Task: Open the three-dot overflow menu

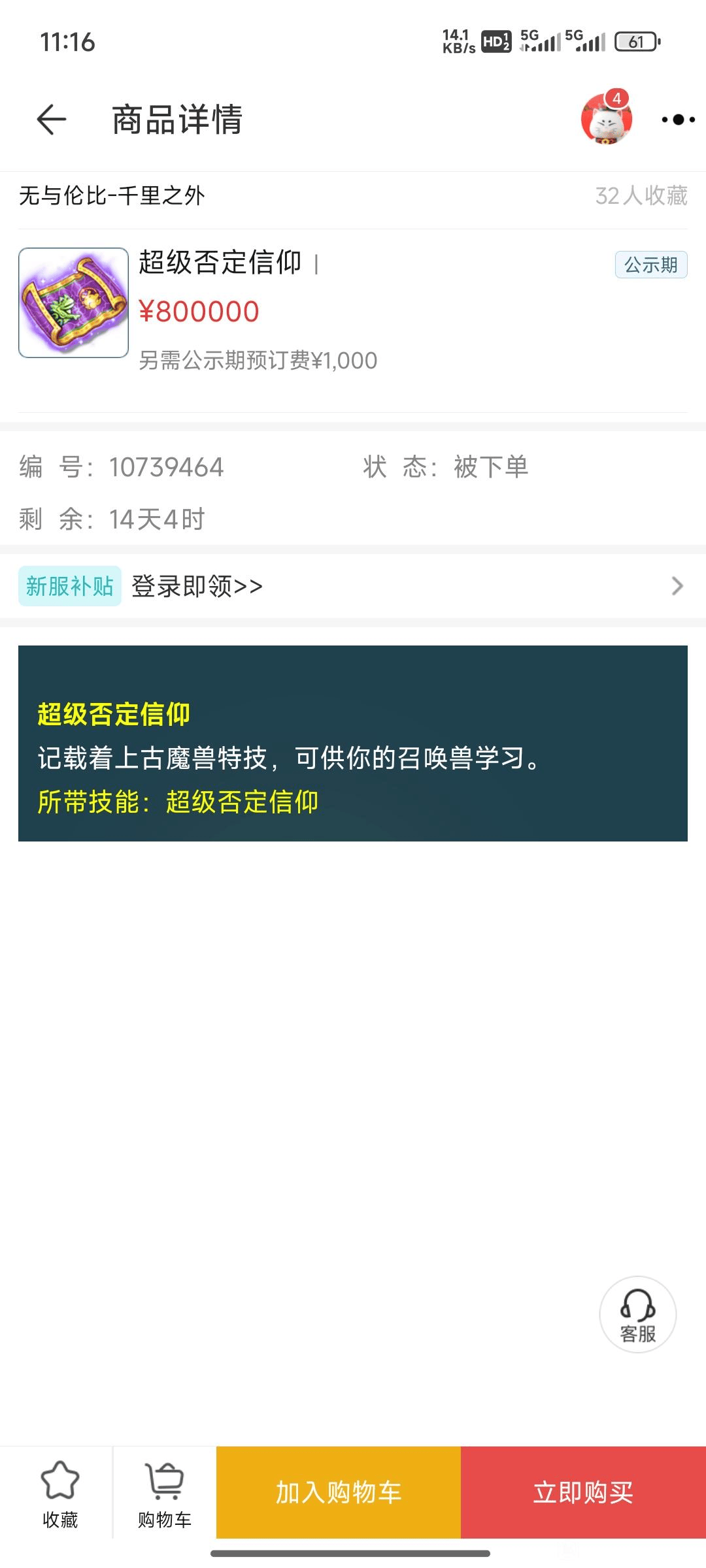Action: (679, 120)
